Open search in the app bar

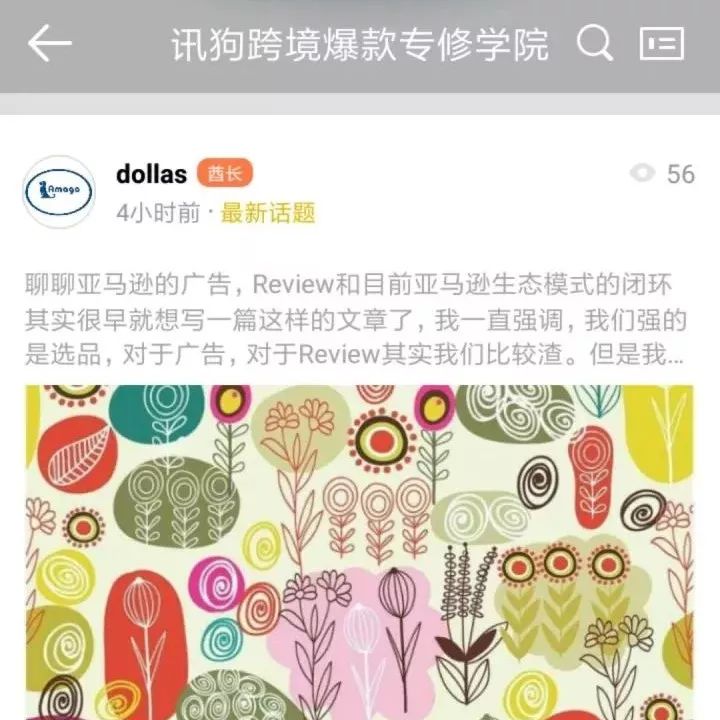[x=595, y=44]
